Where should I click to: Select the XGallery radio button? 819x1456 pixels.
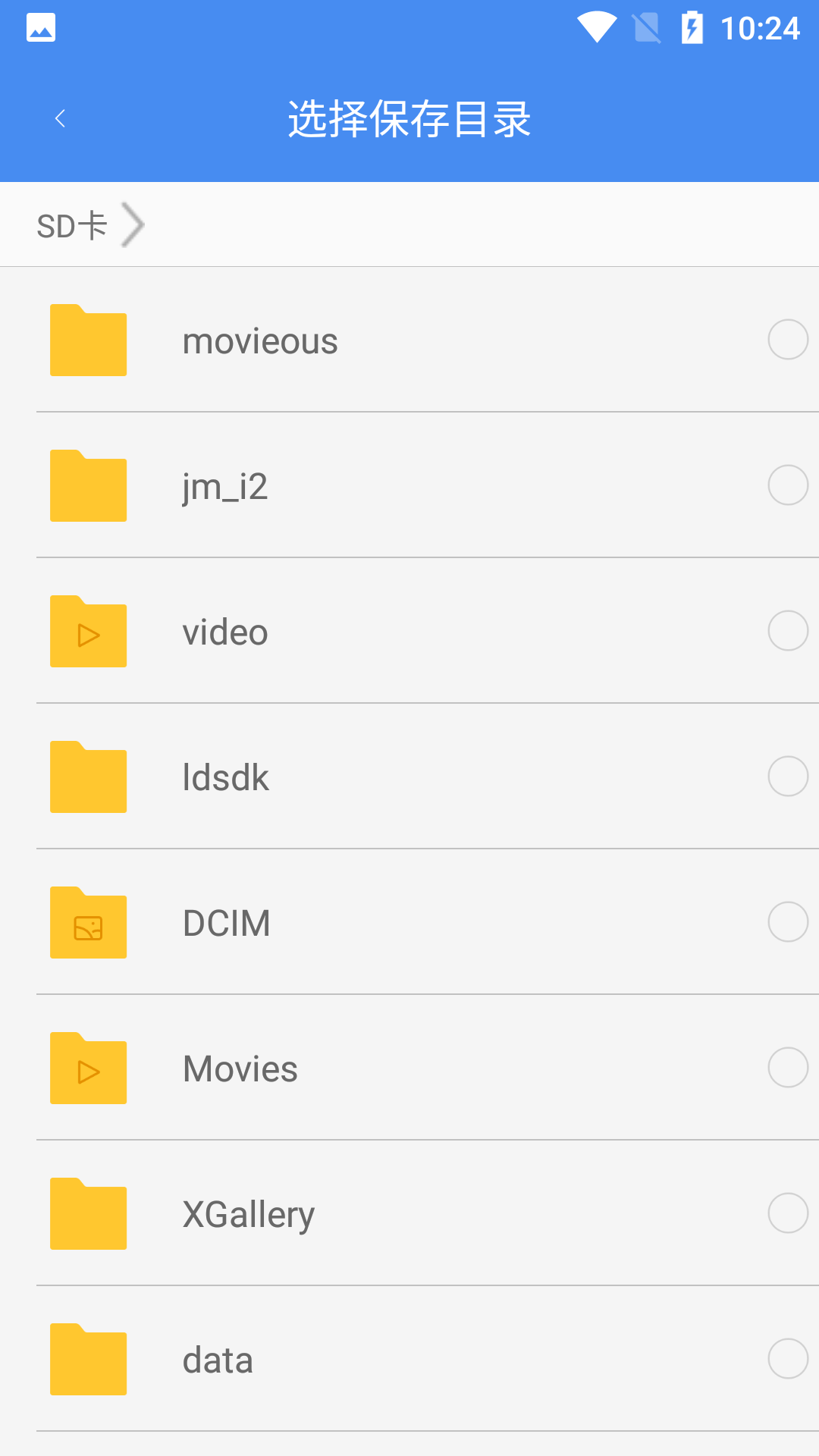coord(788,1213)
